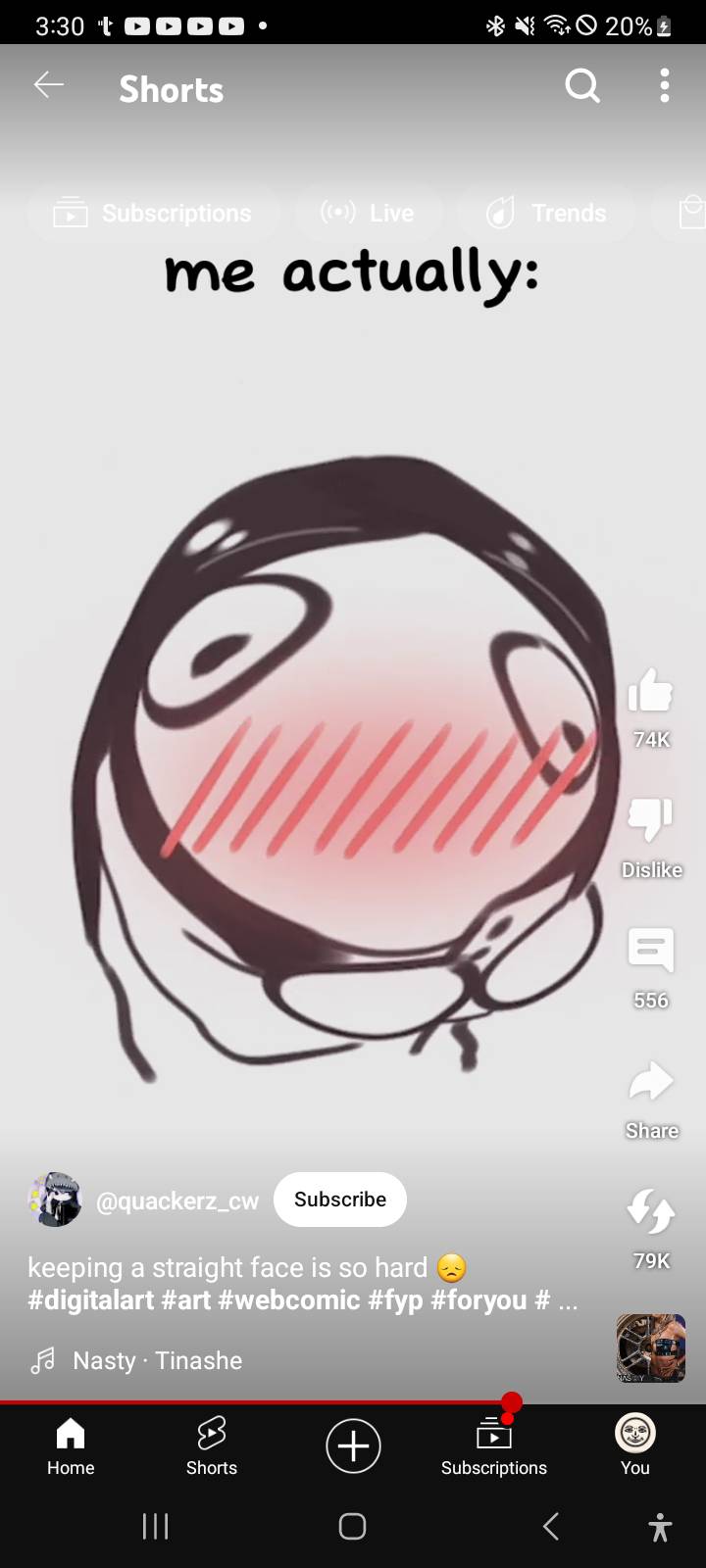Like this Short
The width and height of the screenshot is (706, 1568).
click(x=650, y=692)
